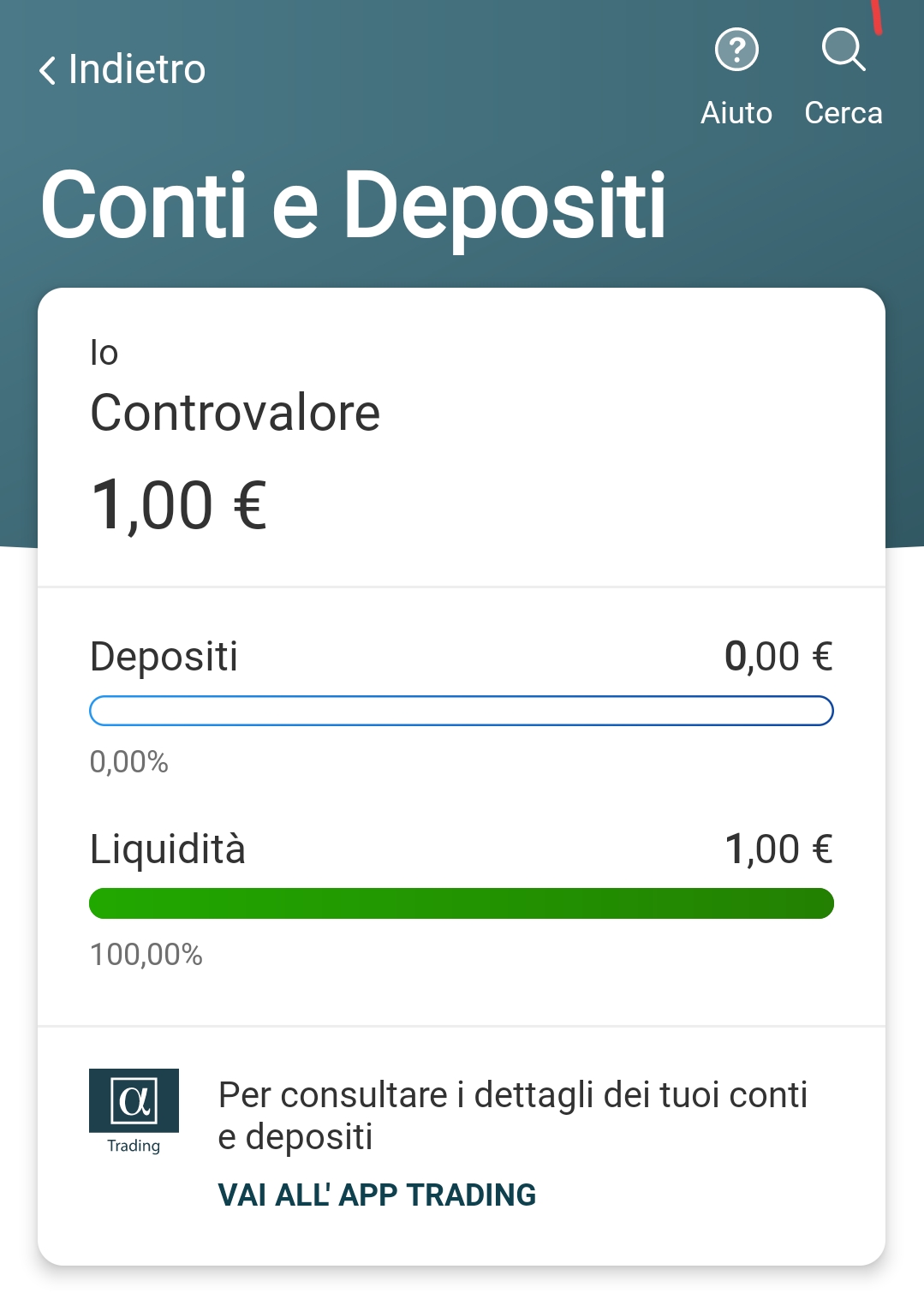This screenshot has height=1299, width=924.
Task: Open the Cerca search icon
Action: [844, 50]
